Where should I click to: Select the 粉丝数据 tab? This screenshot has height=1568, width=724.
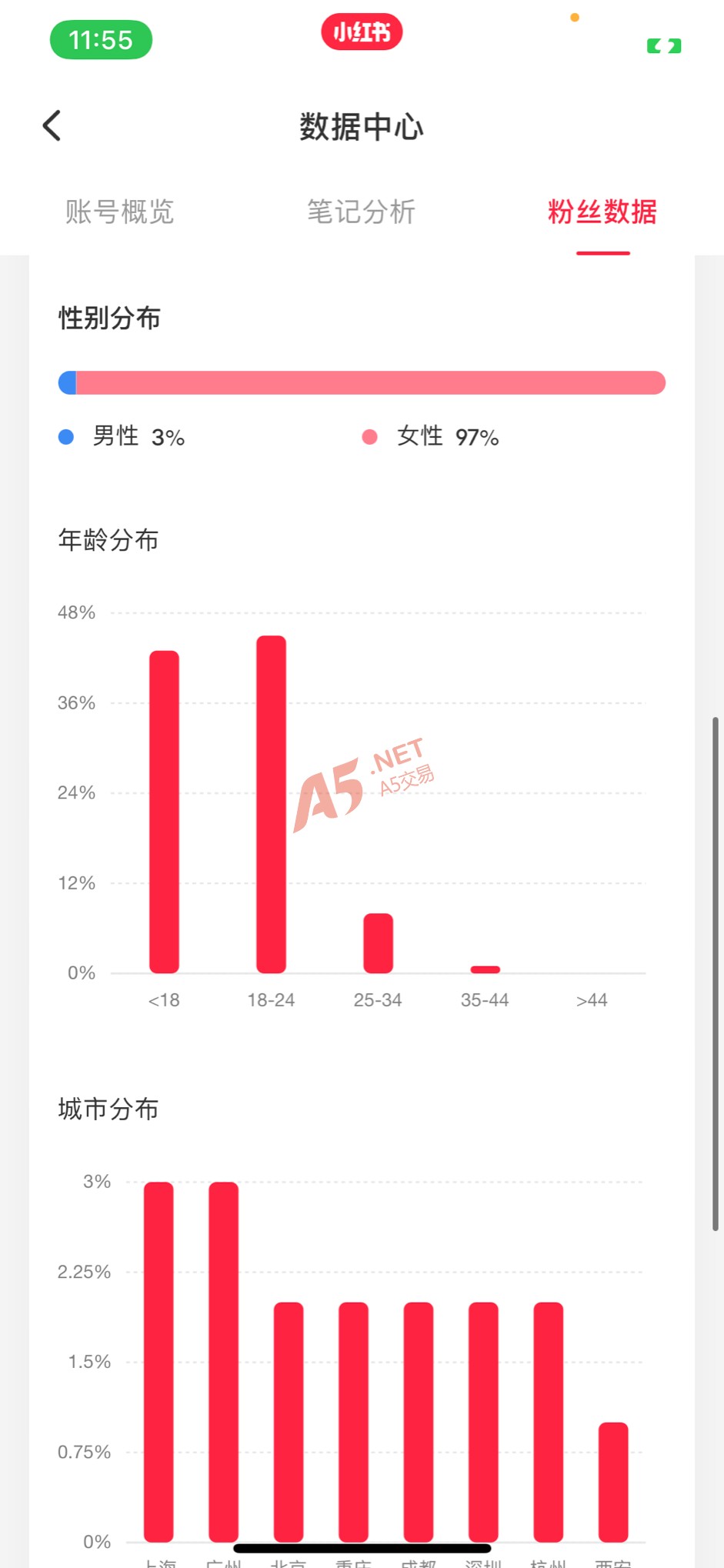point(602,212)
